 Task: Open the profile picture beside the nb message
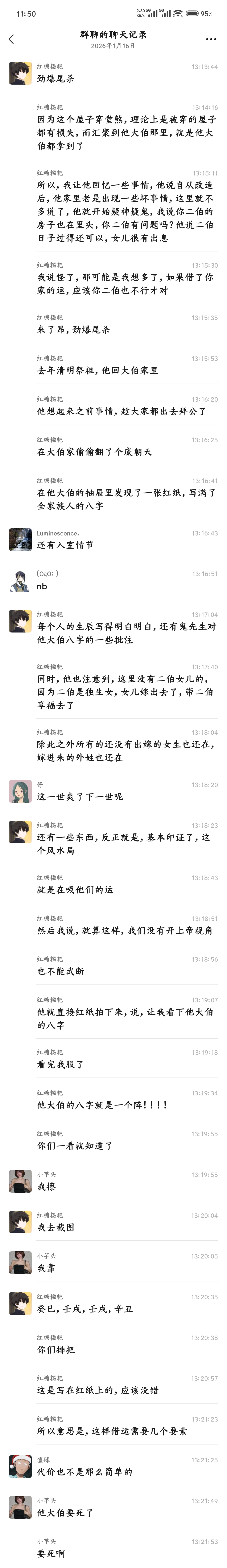click(x=20, y=580)
